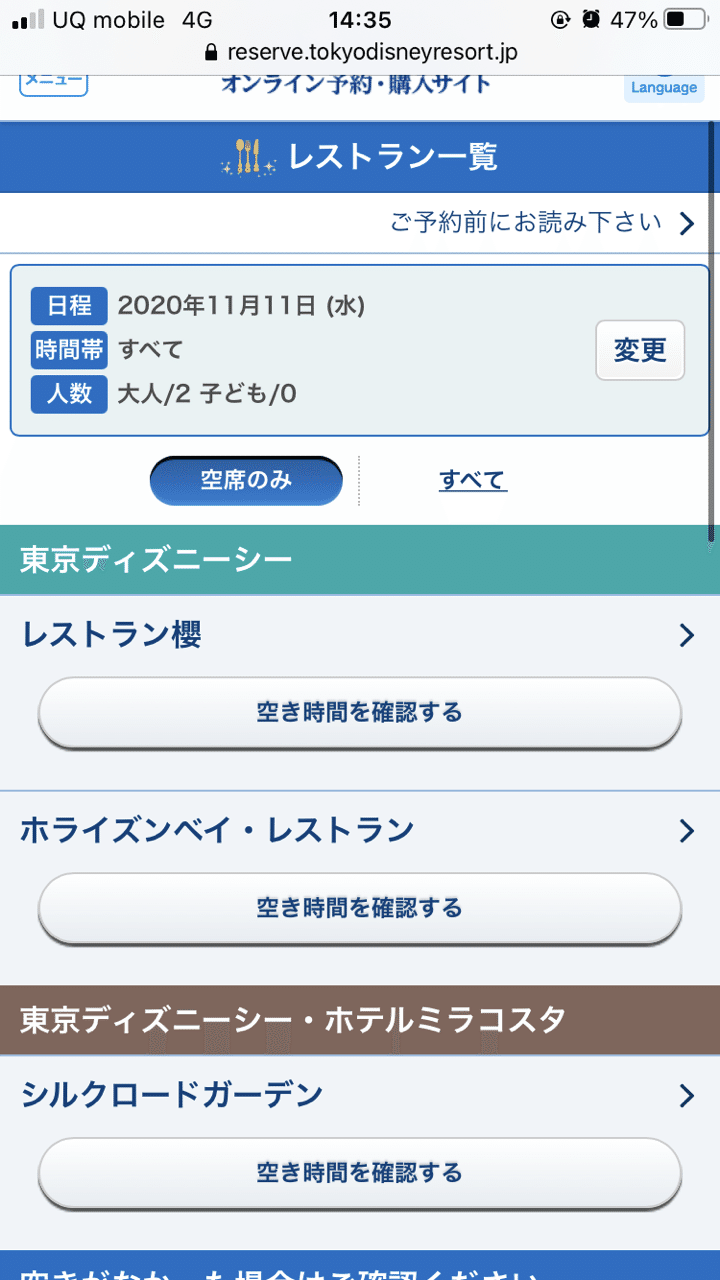This screenshot has height=1280, width=720.
Task: Tap 変更 to change search conditions
Action: [x=640, y=350]
